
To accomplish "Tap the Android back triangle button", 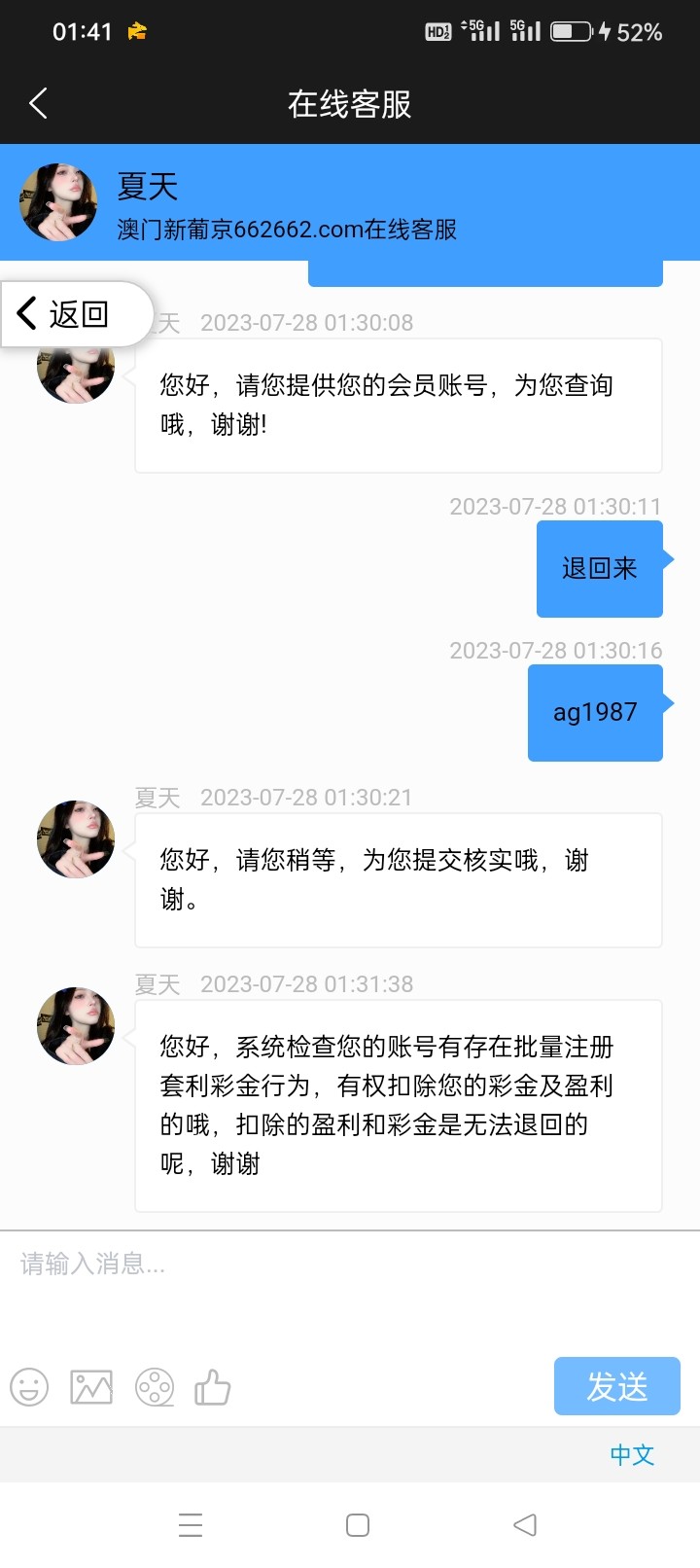I will (x=525, y=1525).
